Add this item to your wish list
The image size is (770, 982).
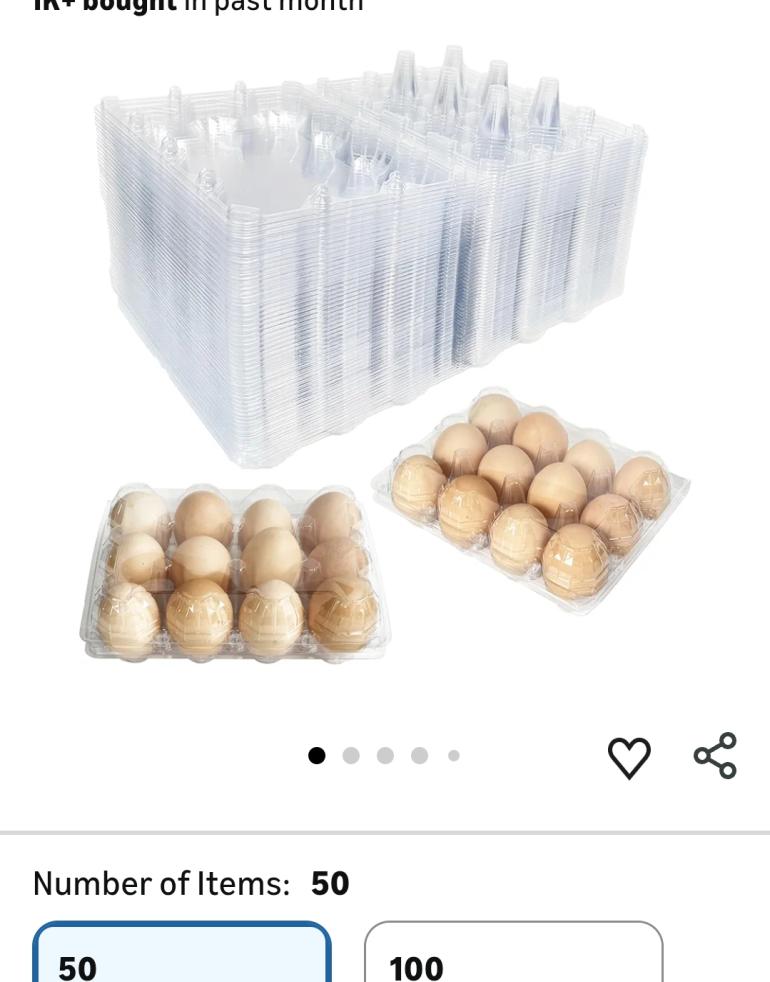pos(629,756)
